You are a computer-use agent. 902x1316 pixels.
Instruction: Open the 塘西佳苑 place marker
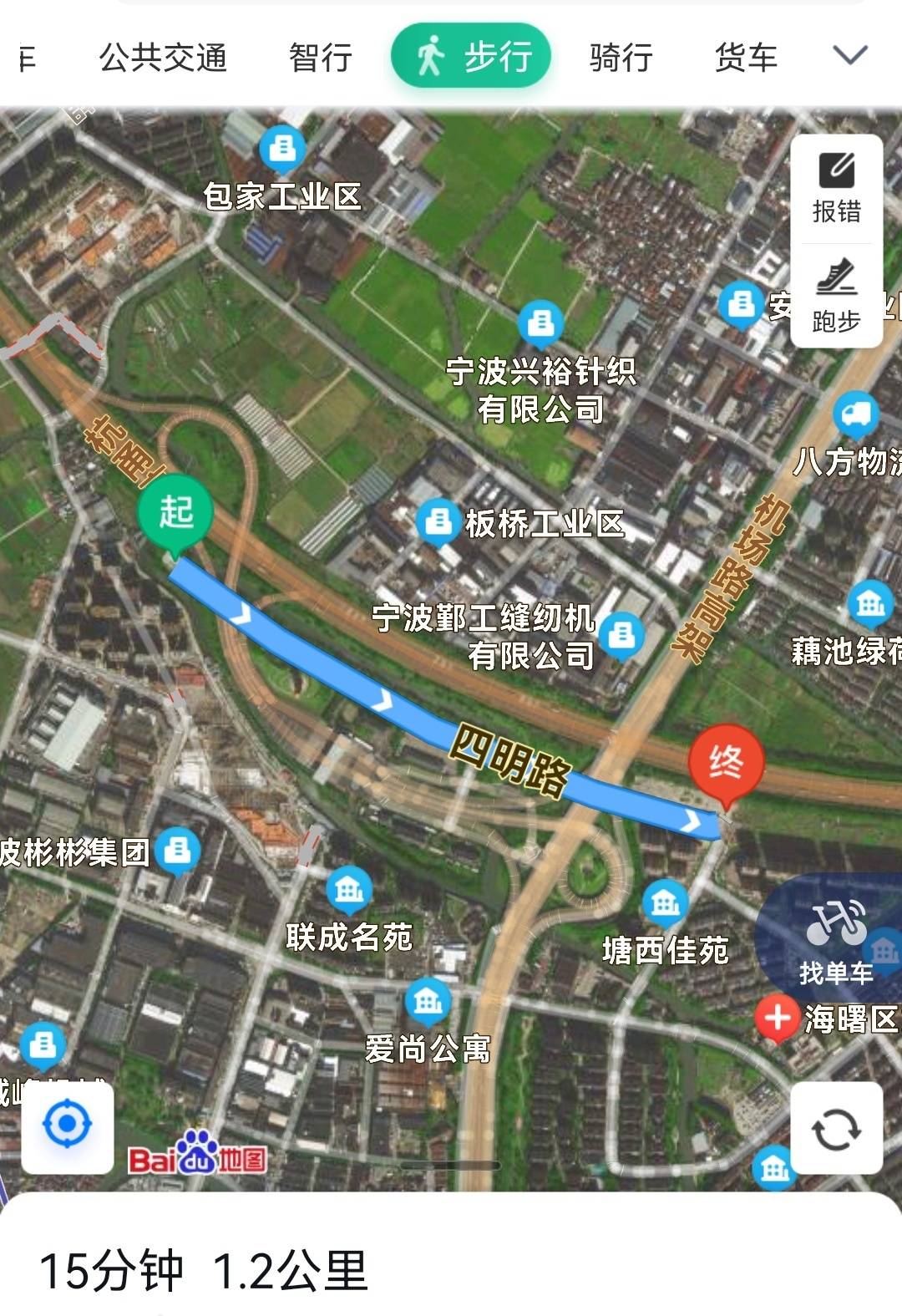pyautogui.click(x=665, y=903)
